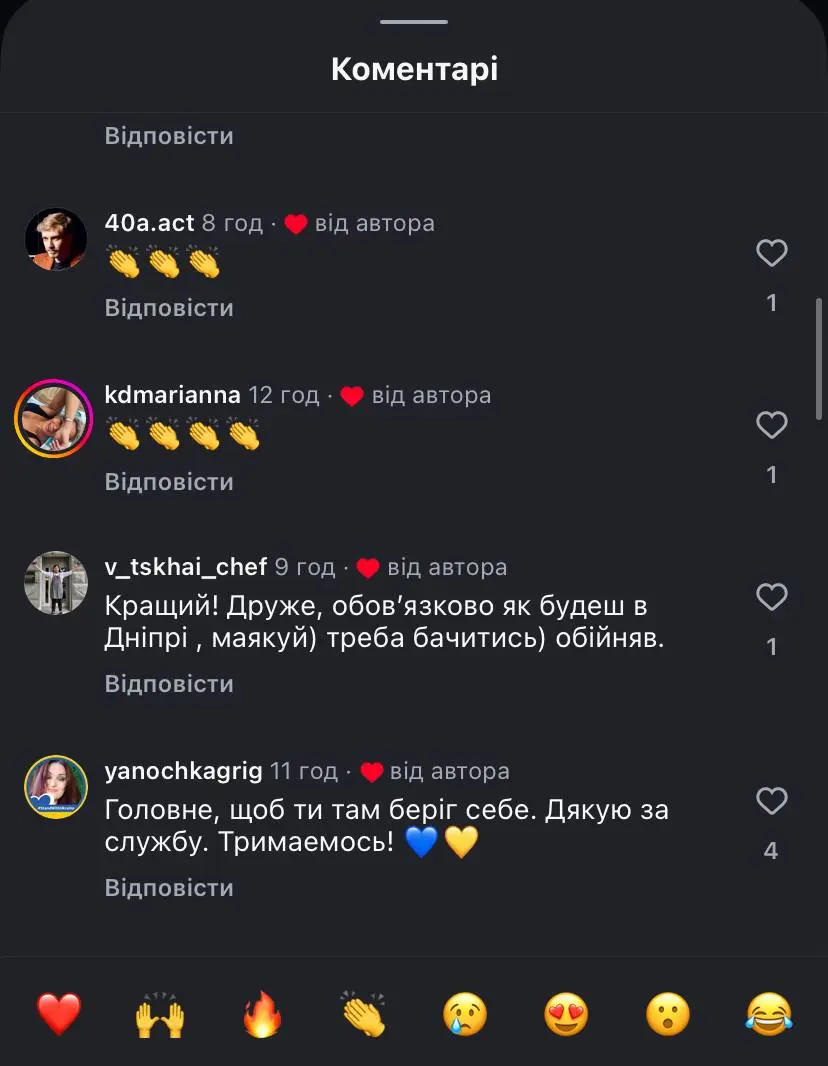Add the clapping hands quick emoji
This screenshot has width=828, height=1066.
364,1014
